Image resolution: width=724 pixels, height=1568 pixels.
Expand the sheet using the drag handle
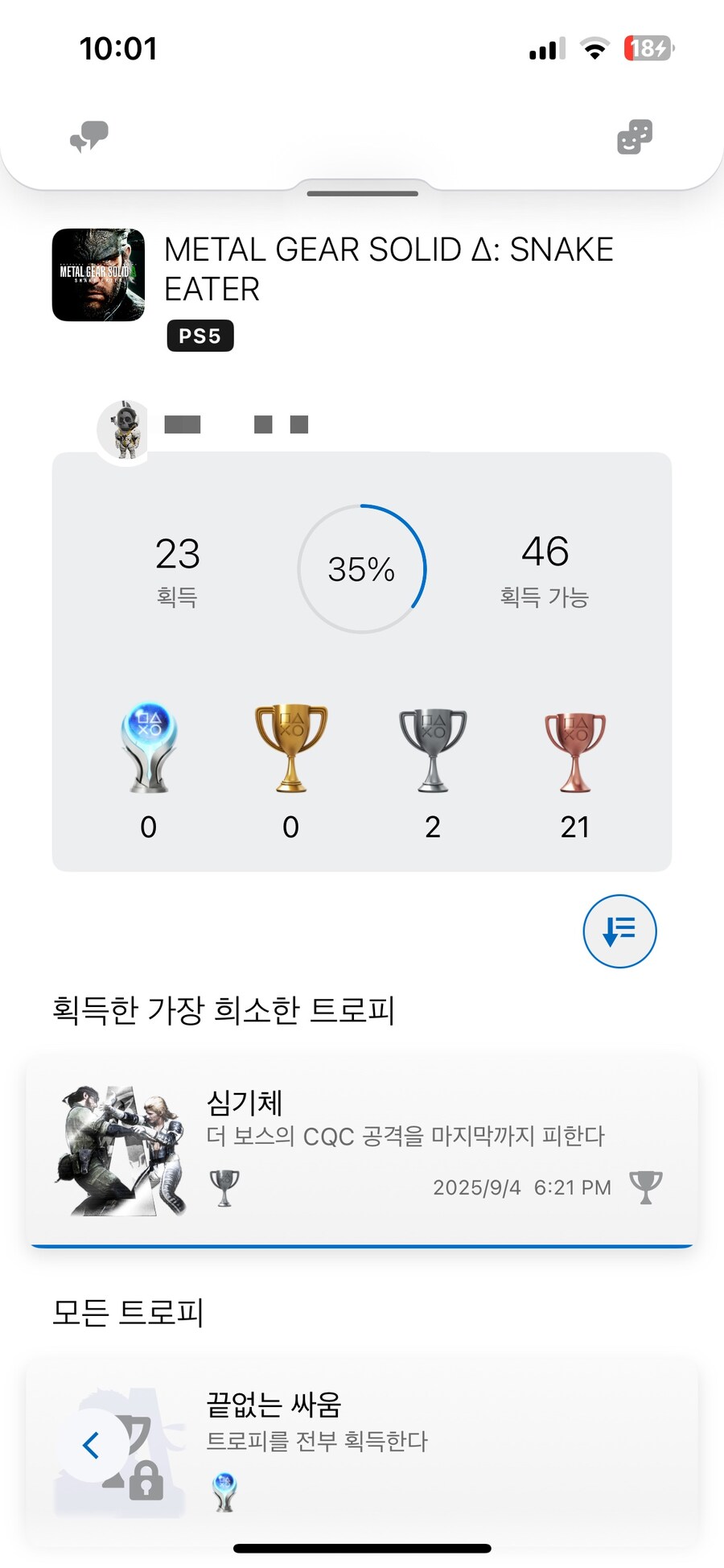[x=362, y=193]
